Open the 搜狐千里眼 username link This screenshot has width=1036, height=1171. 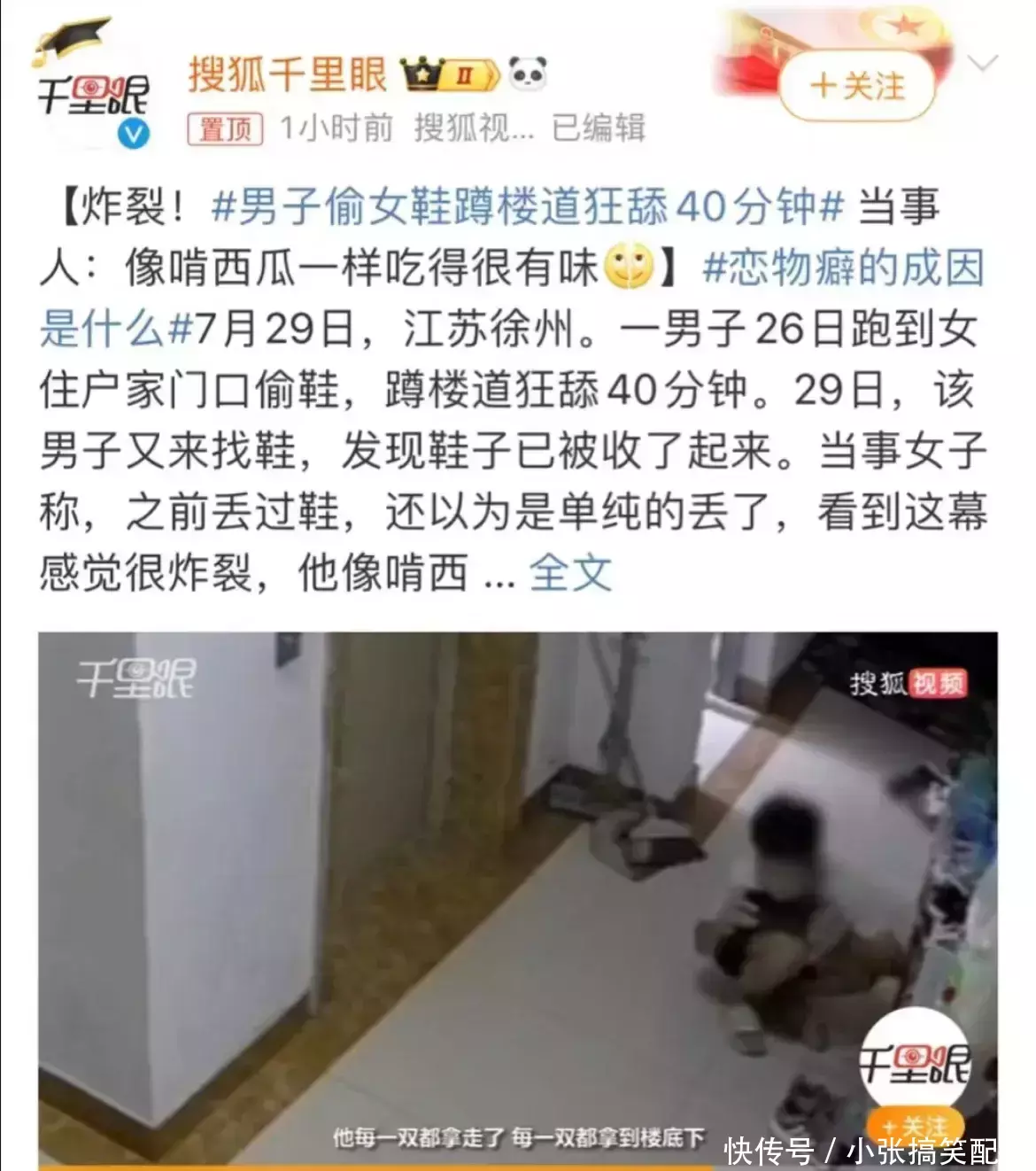point(288,74)
